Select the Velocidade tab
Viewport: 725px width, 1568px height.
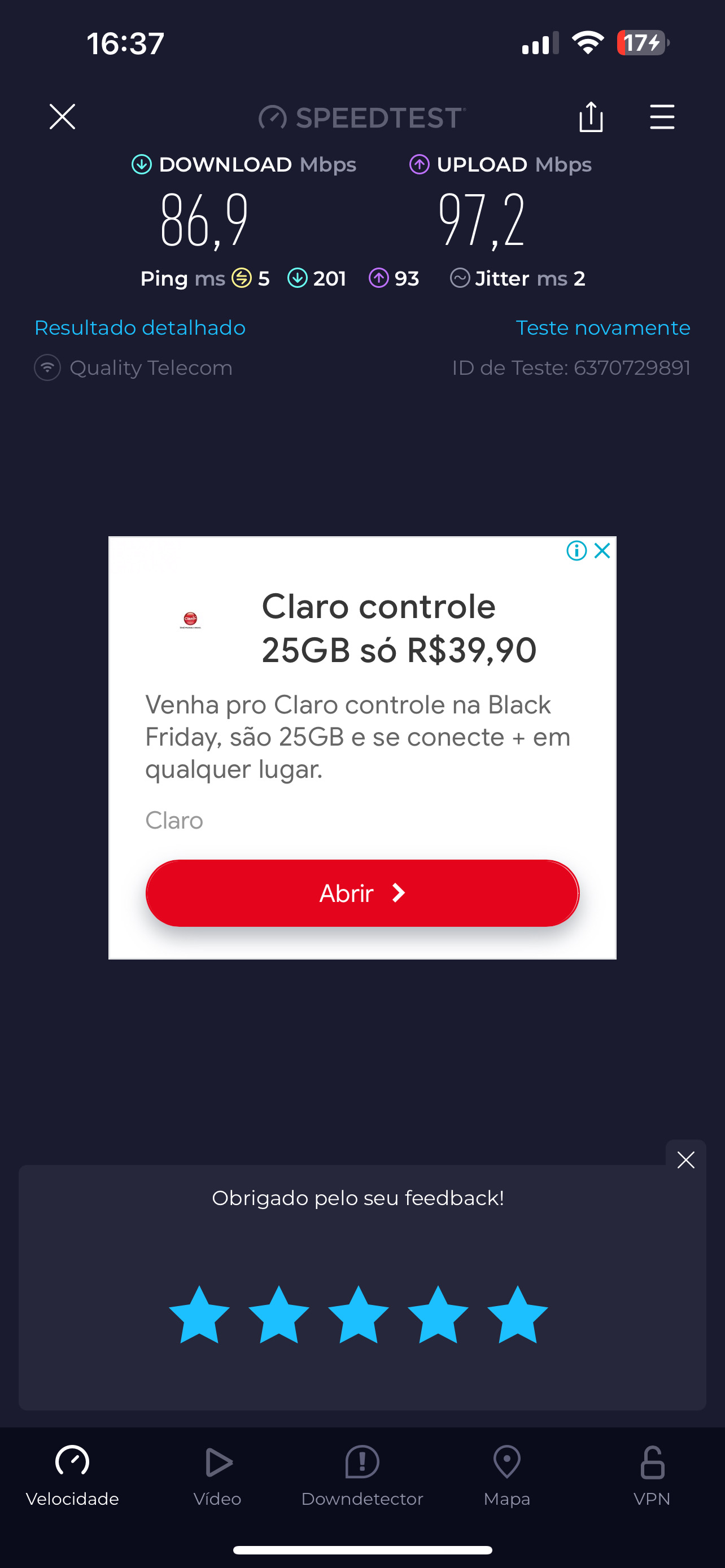pyautogui.click(x=72, y=1474)
